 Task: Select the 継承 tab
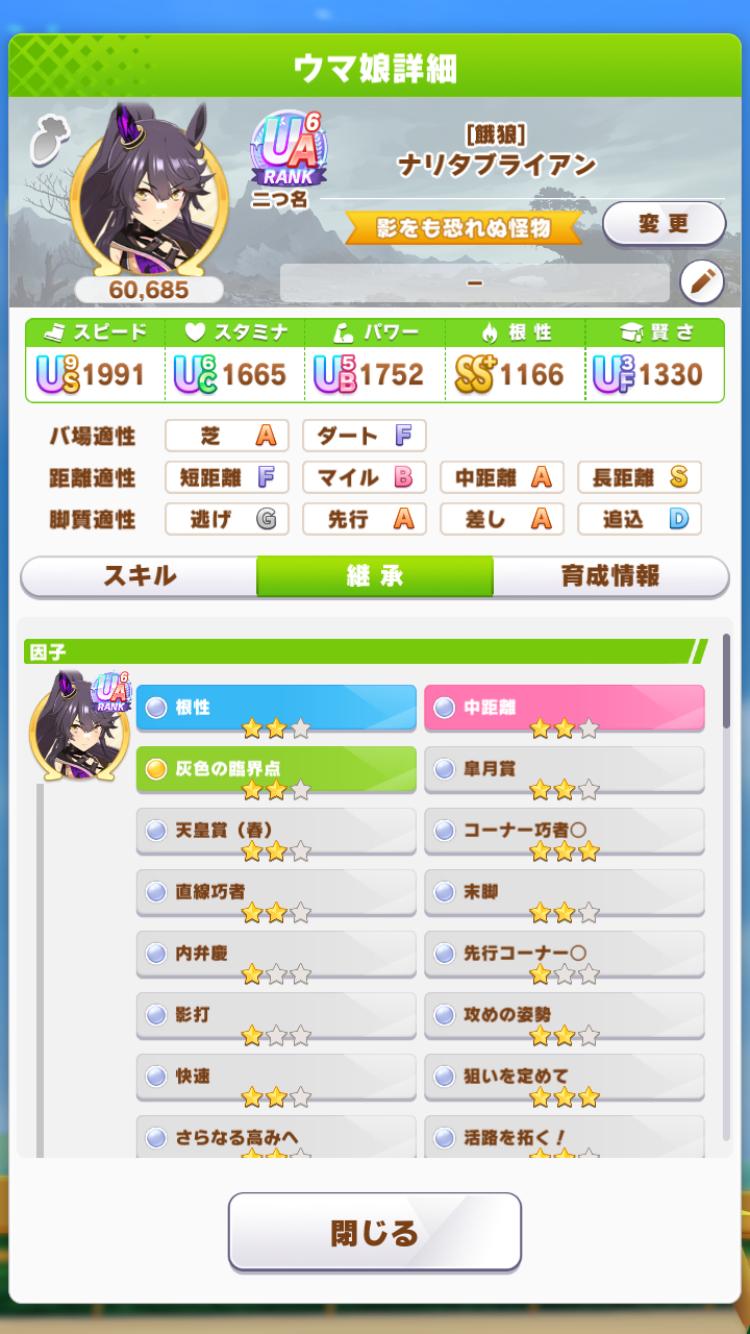point(374,576)
